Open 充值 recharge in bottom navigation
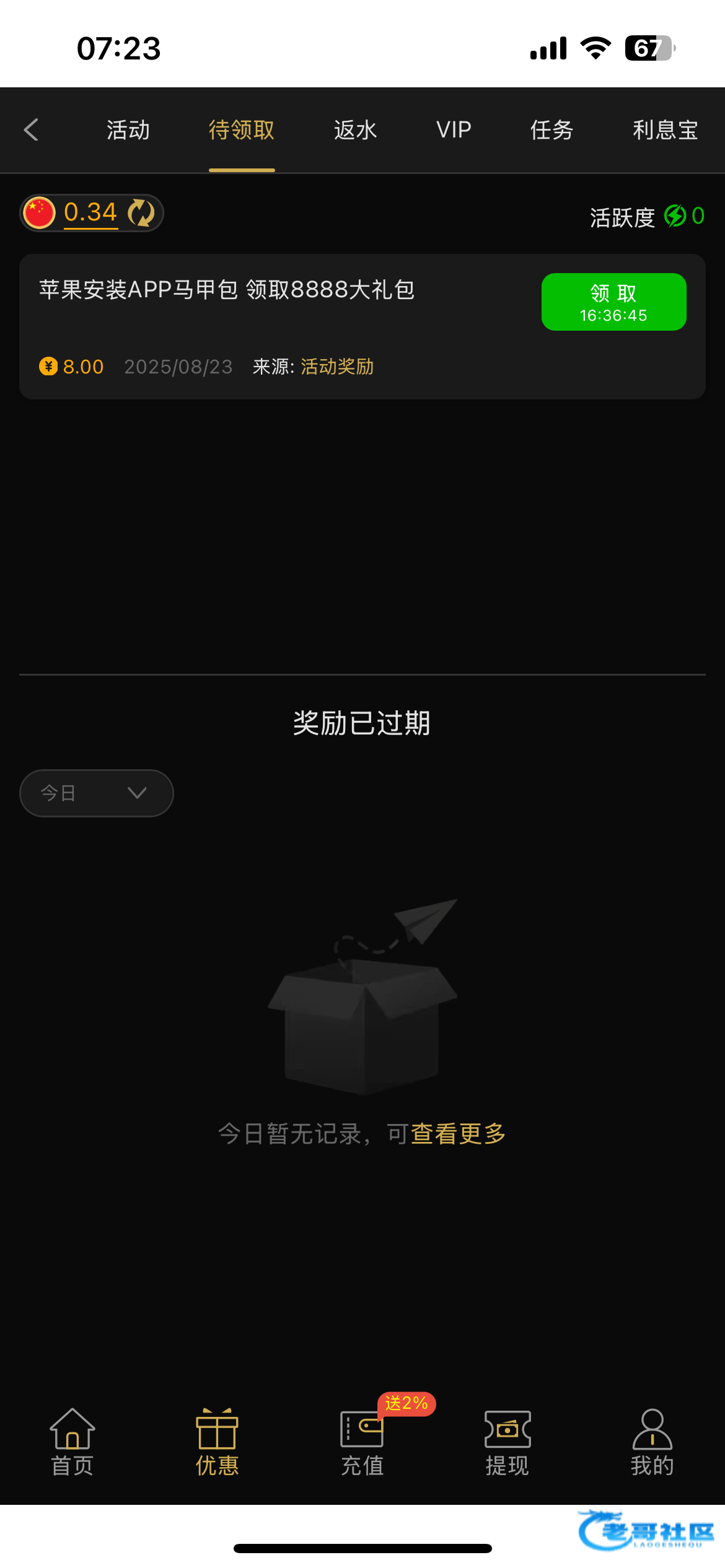 coord(362,1442)
